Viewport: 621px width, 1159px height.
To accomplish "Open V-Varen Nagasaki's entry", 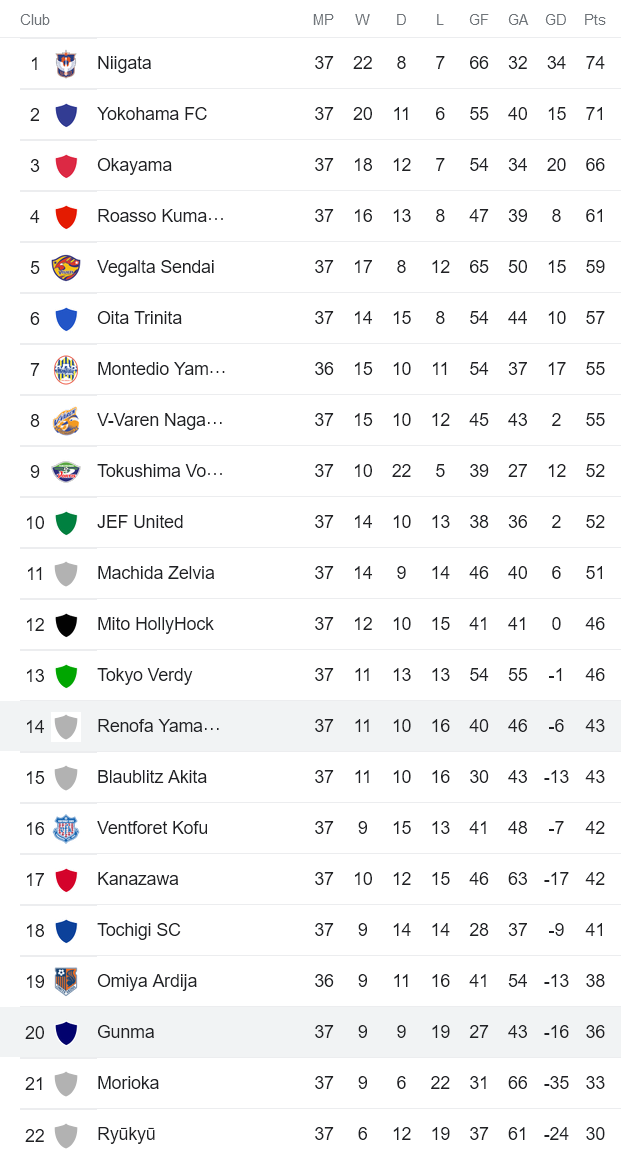I will point(160,420).
